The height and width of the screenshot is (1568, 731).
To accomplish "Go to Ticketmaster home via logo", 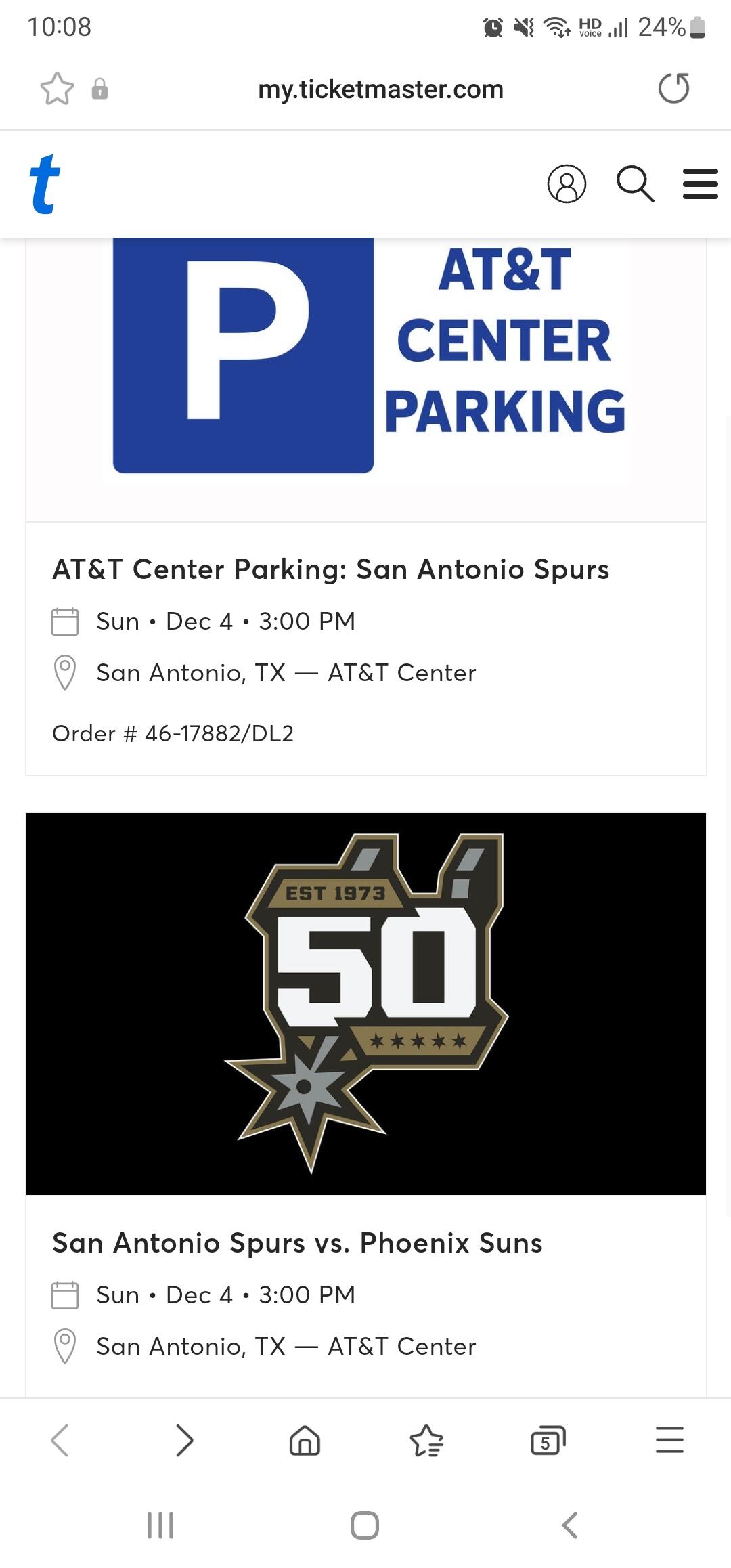I will coord(45,184).
